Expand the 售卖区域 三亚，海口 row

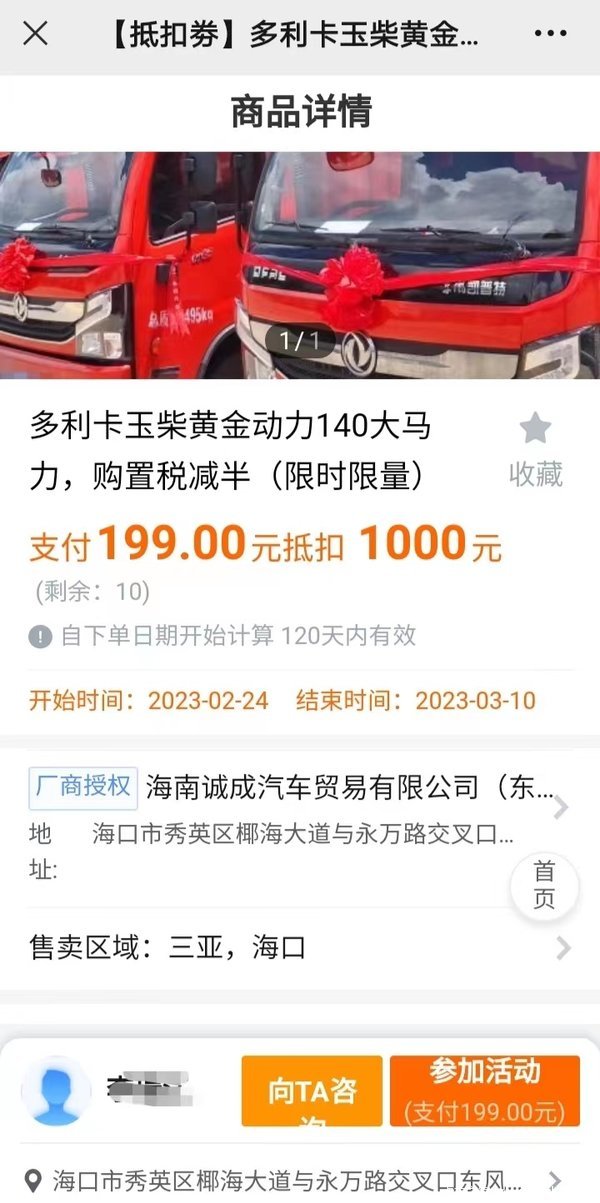(x=300, y=947)
